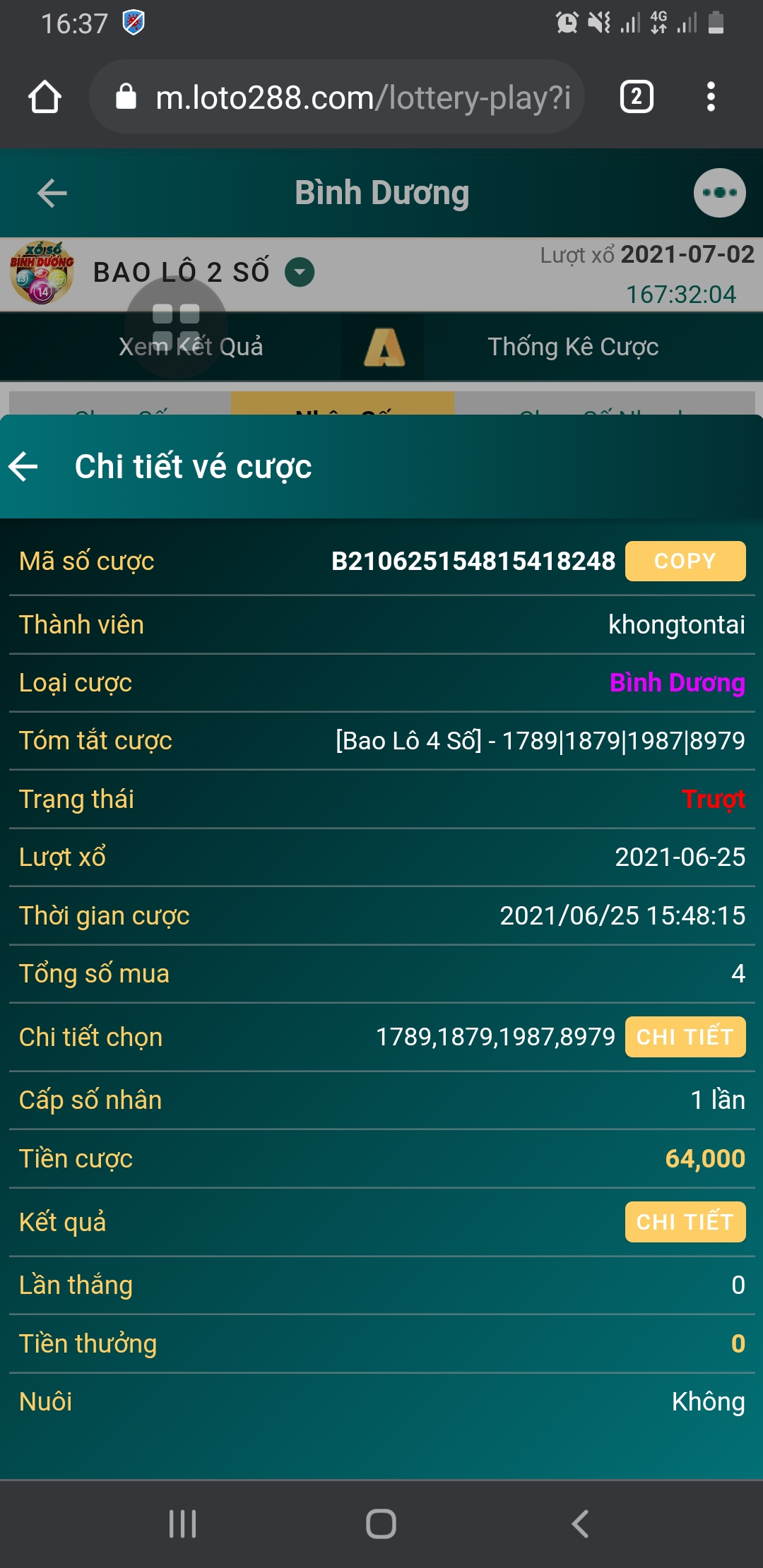Open Thống Kê Cược
Image resolution: width=763 pixels, height=1568 pixels.
pos(572,347)
